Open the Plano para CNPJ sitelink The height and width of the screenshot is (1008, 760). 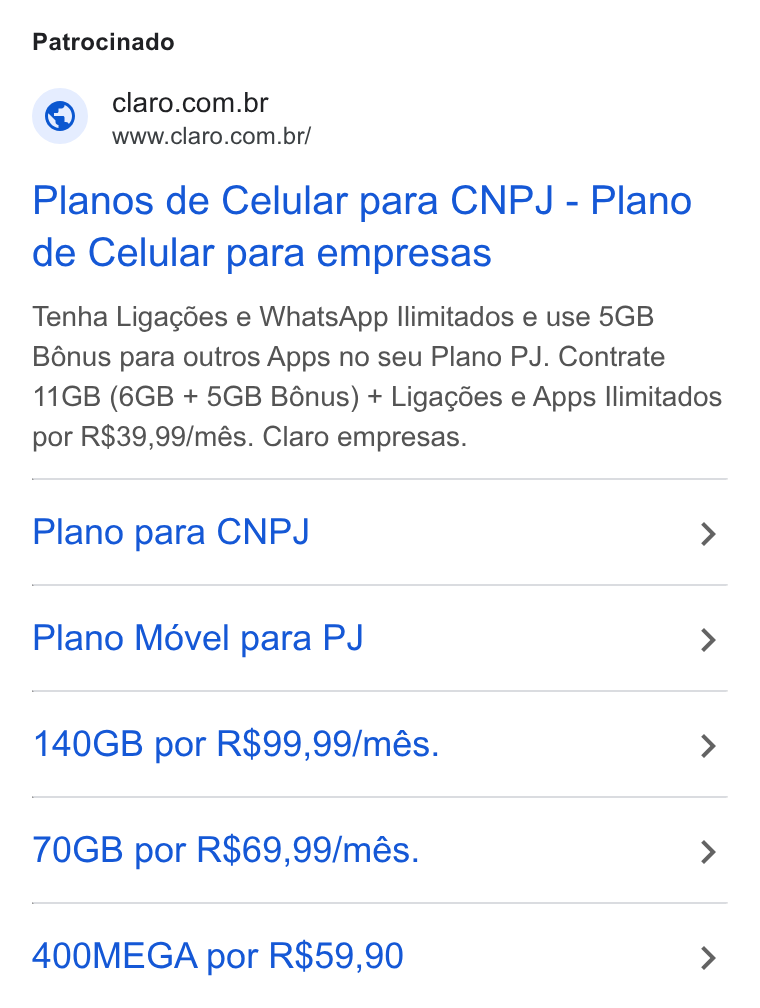pyautogui.click(x=379, y=532)
